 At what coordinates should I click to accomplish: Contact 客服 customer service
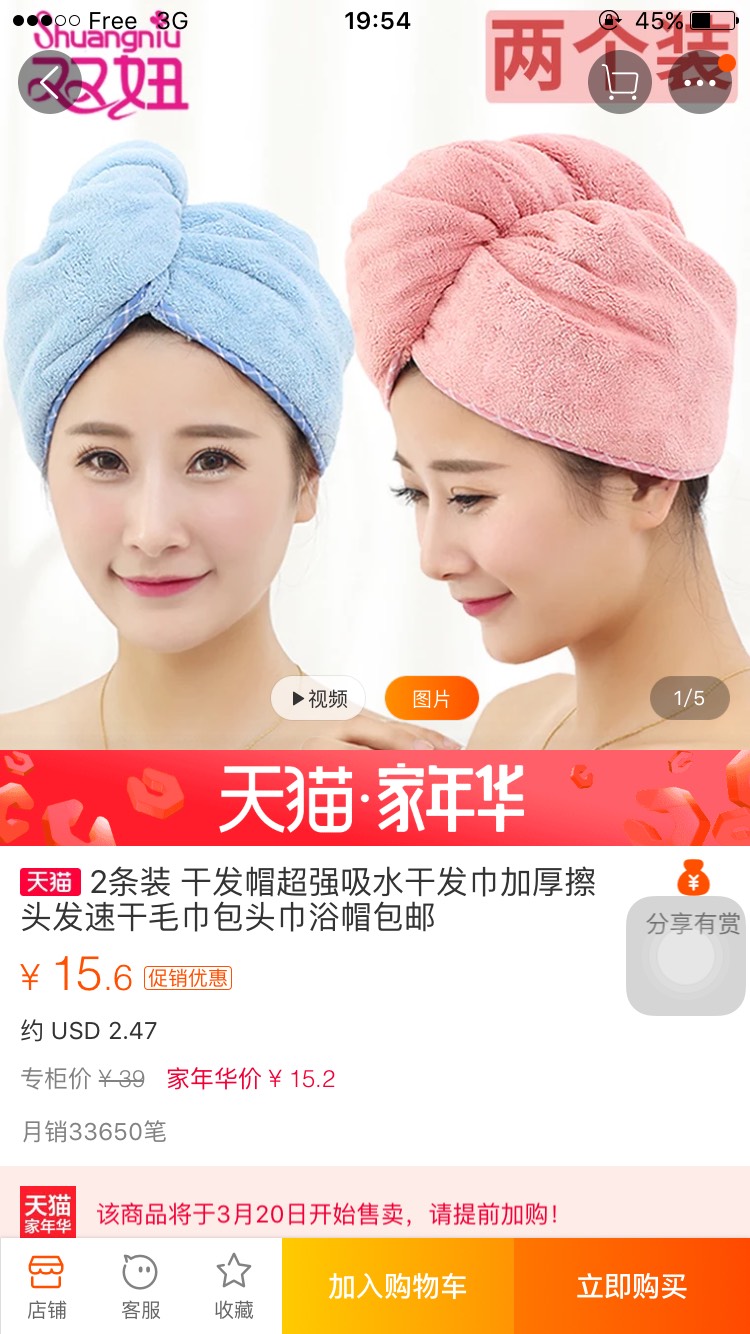(x=140, y=1286)
